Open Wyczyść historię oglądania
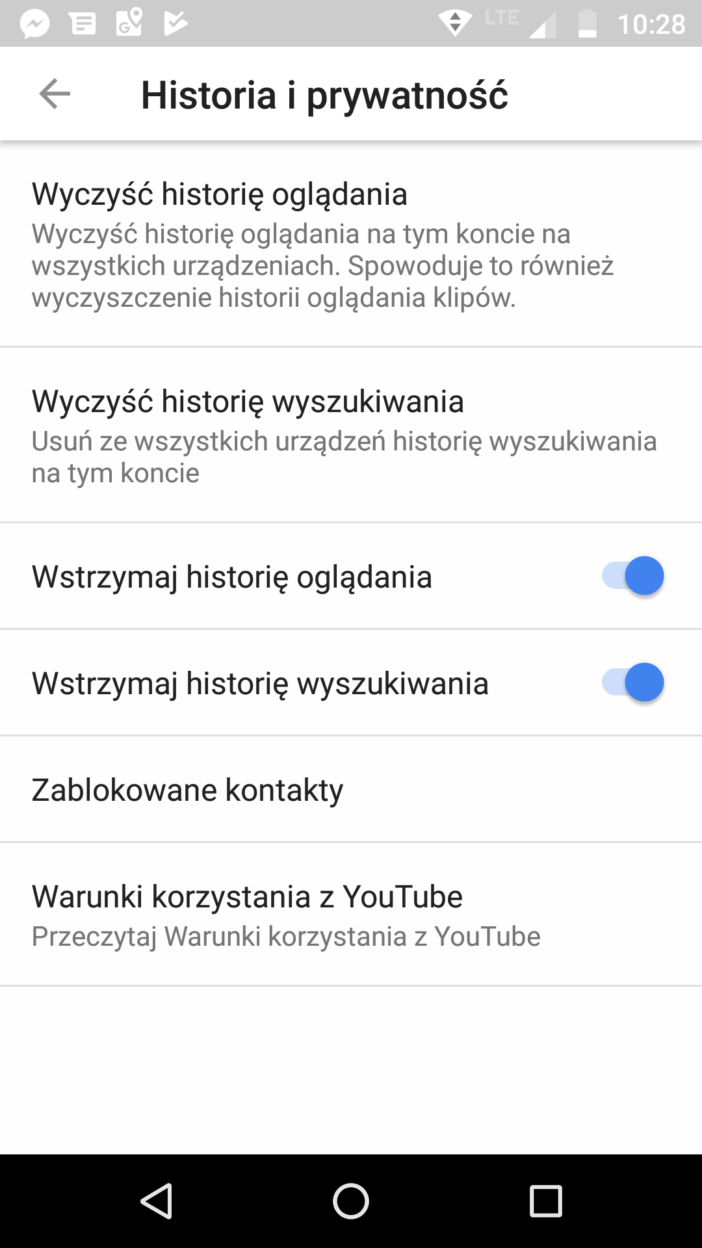 click(x=351, y=244)
